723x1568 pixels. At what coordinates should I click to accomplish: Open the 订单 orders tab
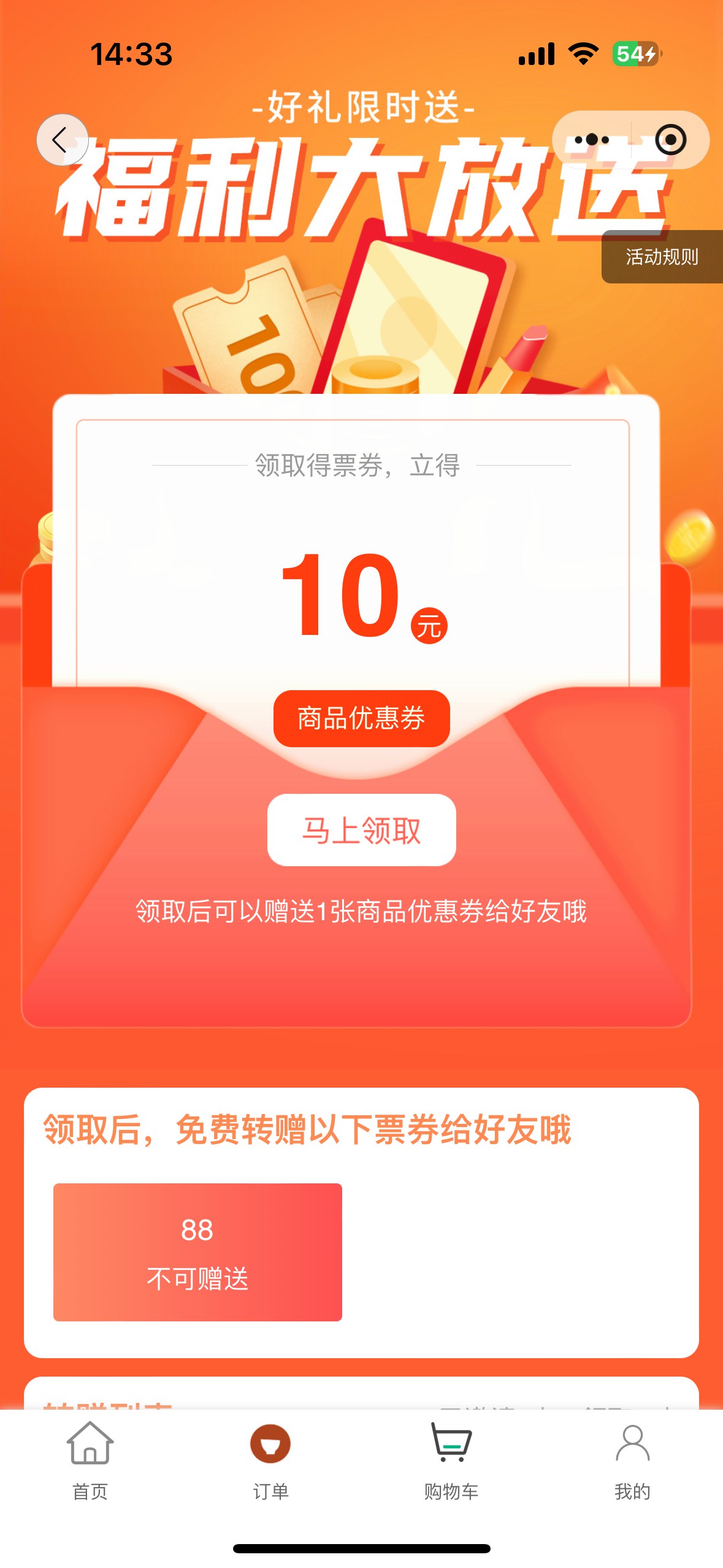[x=270, y=1459]
